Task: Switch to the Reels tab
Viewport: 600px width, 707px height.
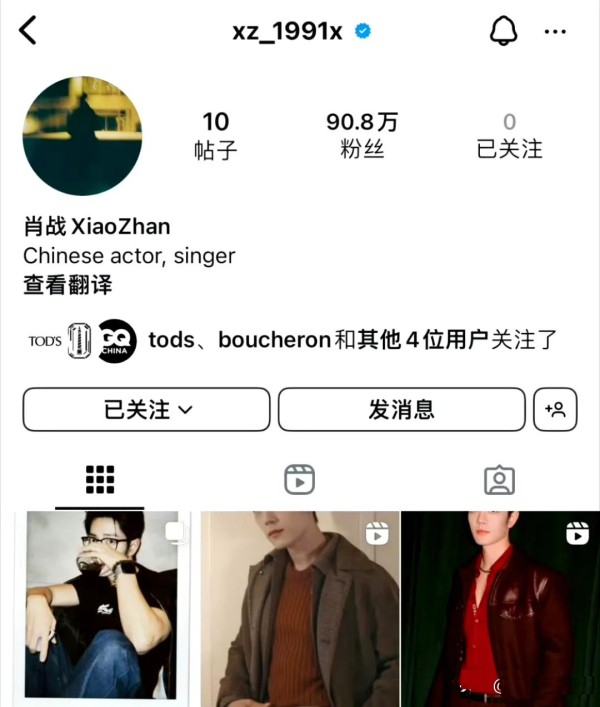Action: pyautogui.click(x=299, y=480)
